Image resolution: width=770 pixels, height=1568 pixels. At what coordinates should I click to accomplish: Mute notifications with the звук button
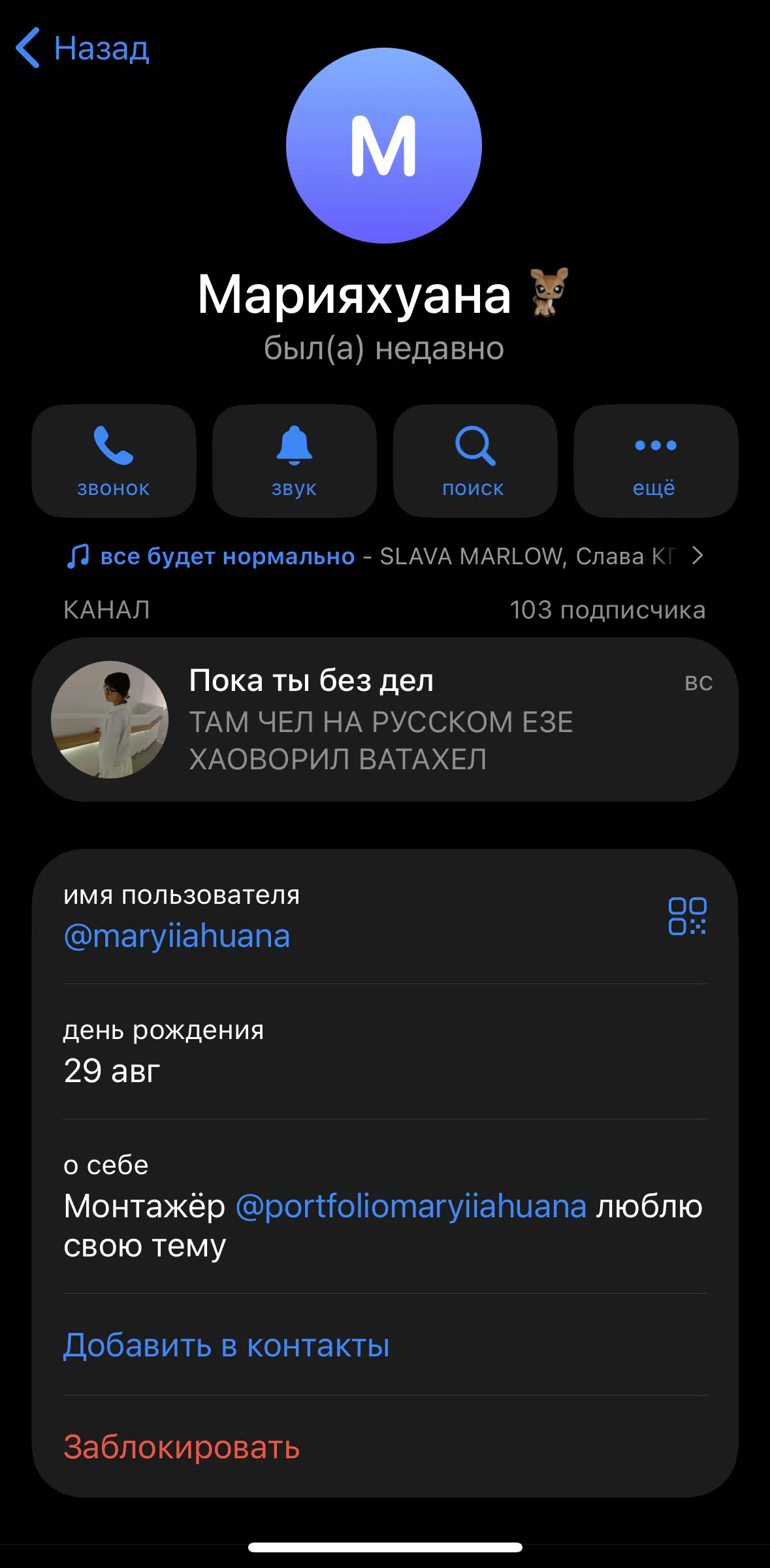tap(295, 461)
